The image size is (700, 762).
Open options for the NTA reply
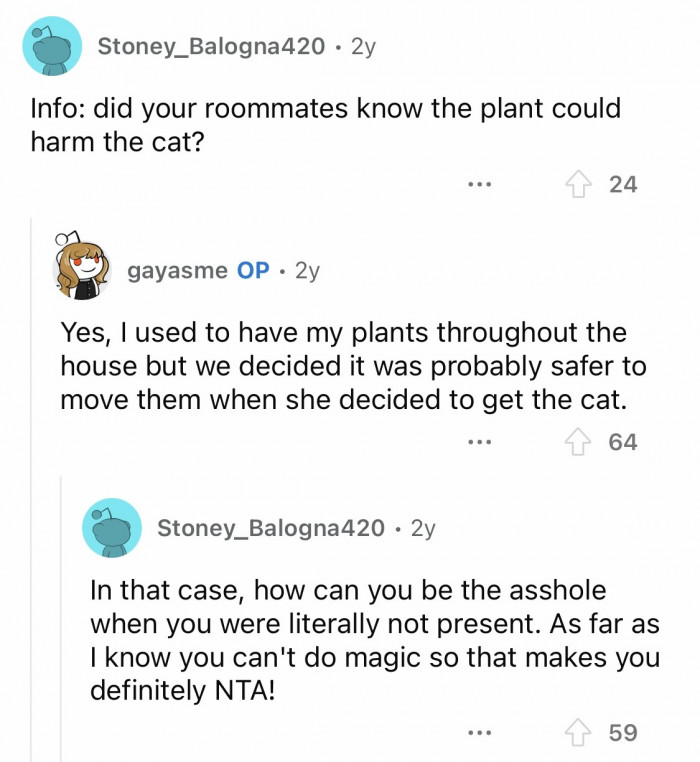coord(480,732)
